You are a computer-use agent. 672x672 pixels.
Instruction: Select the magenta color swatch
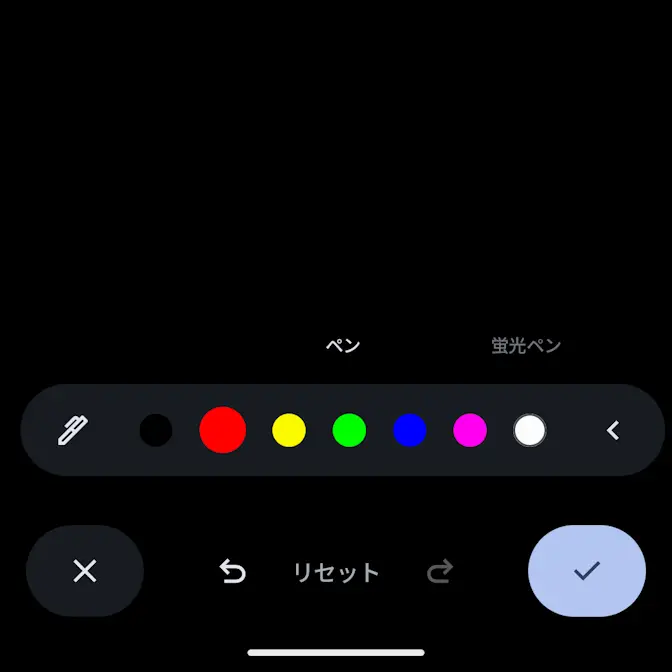coord(470,431)
